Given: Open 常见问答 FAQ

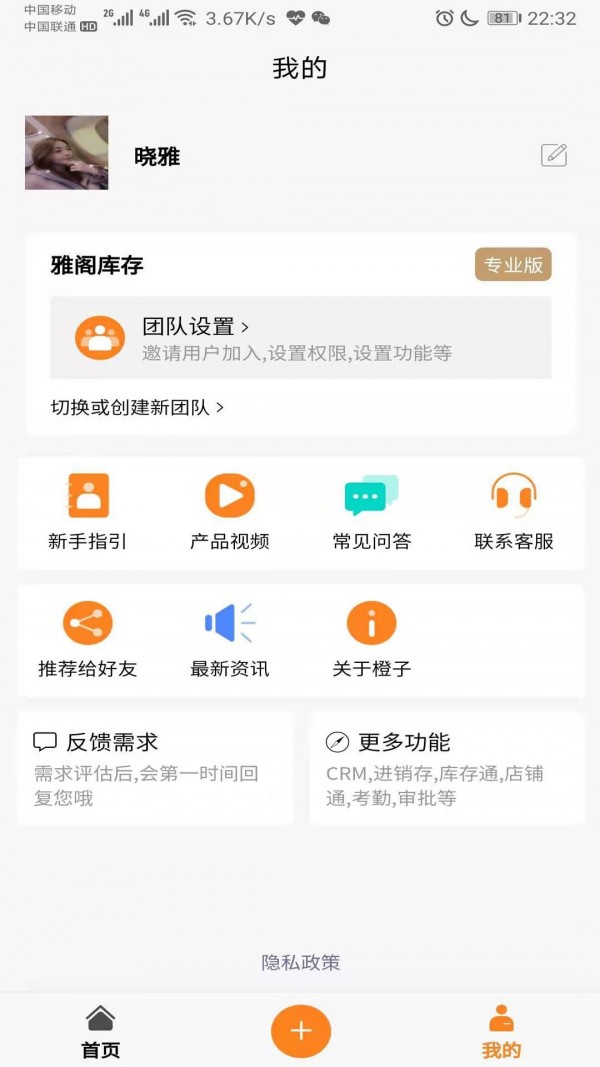Looking at the screenshot, I should coord(372,513).
